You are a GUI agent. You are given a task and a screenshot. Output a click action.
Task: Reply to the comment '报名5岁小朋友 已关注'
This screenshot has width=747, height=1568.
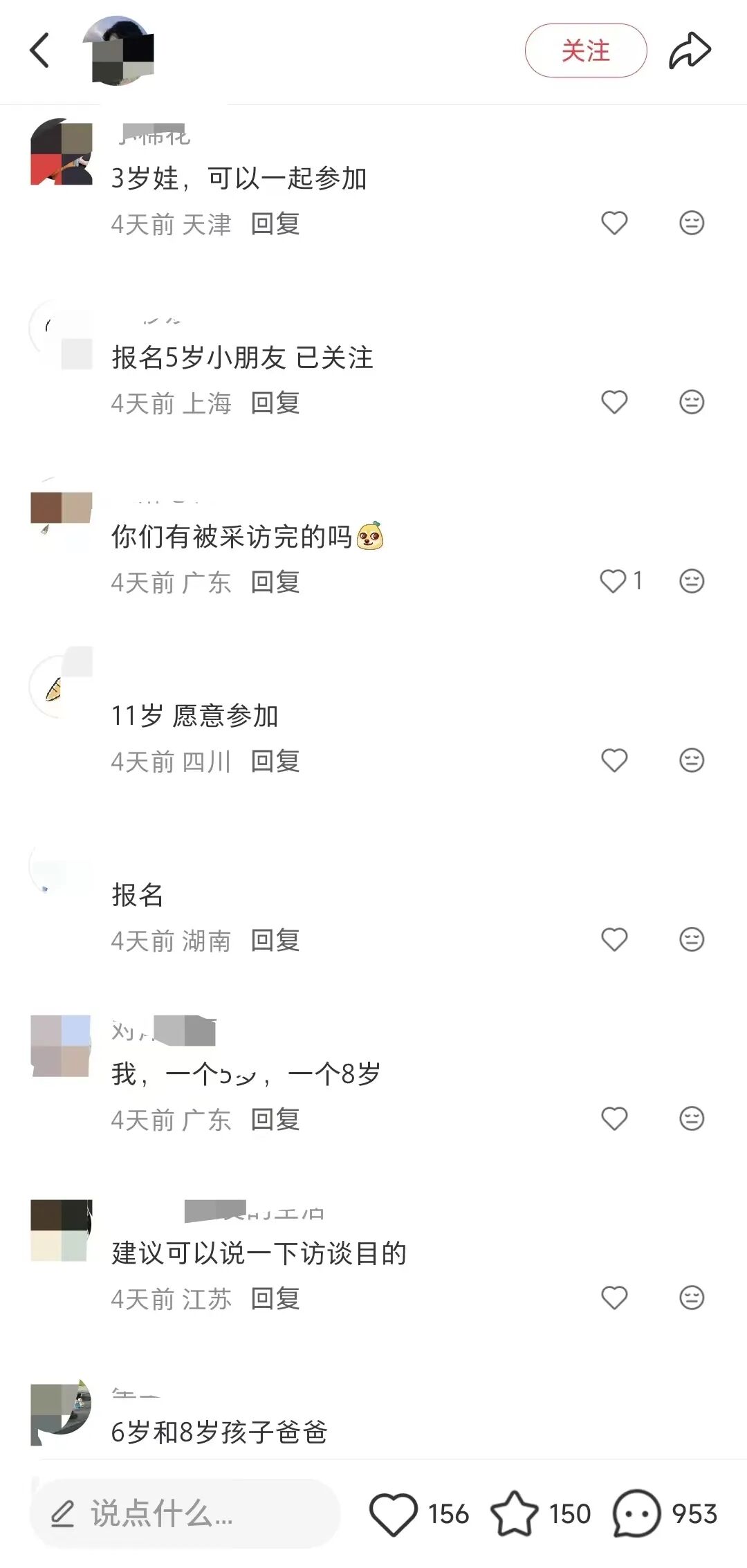275,403
